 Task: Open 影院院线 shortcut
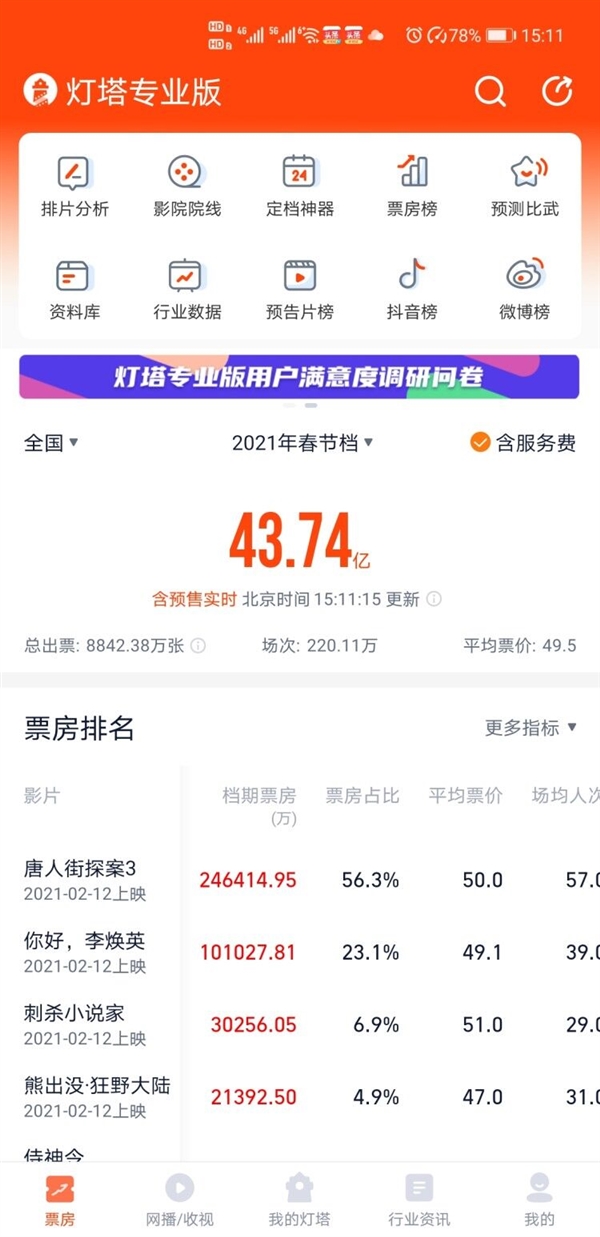pos(187,187)
